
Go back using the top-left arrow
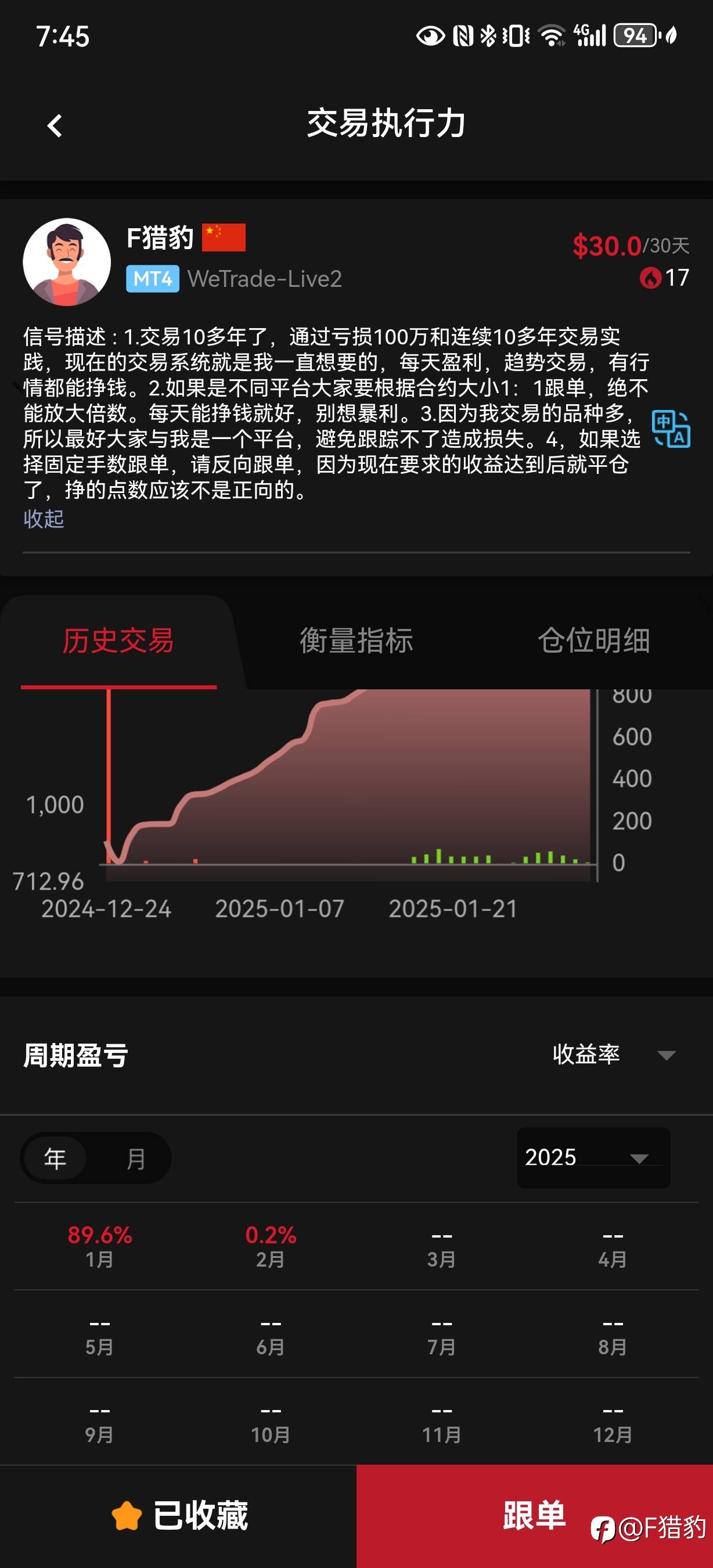pyautogui.click(x=55, y=126)
